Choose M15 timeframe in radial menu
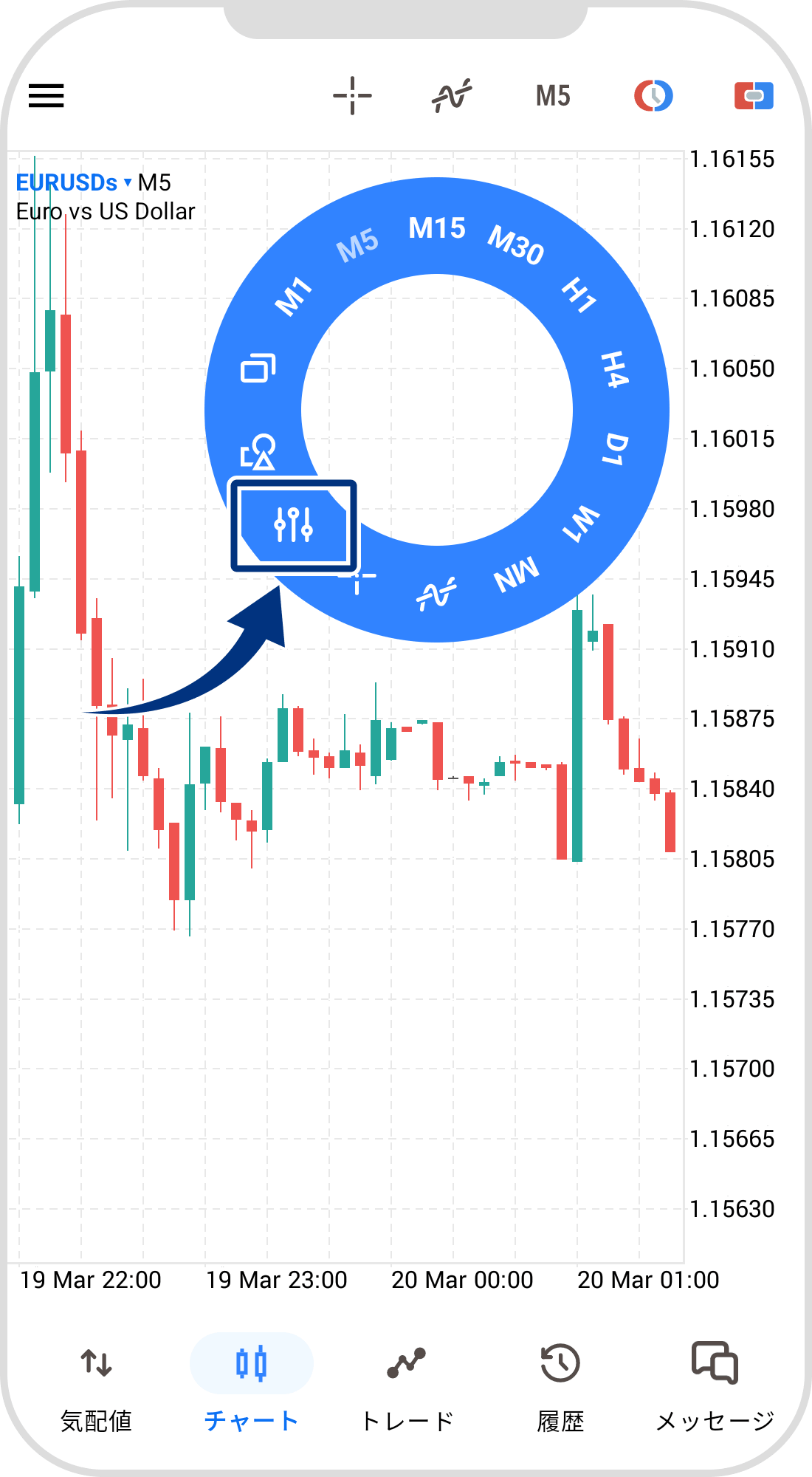 tap(437, 228)
